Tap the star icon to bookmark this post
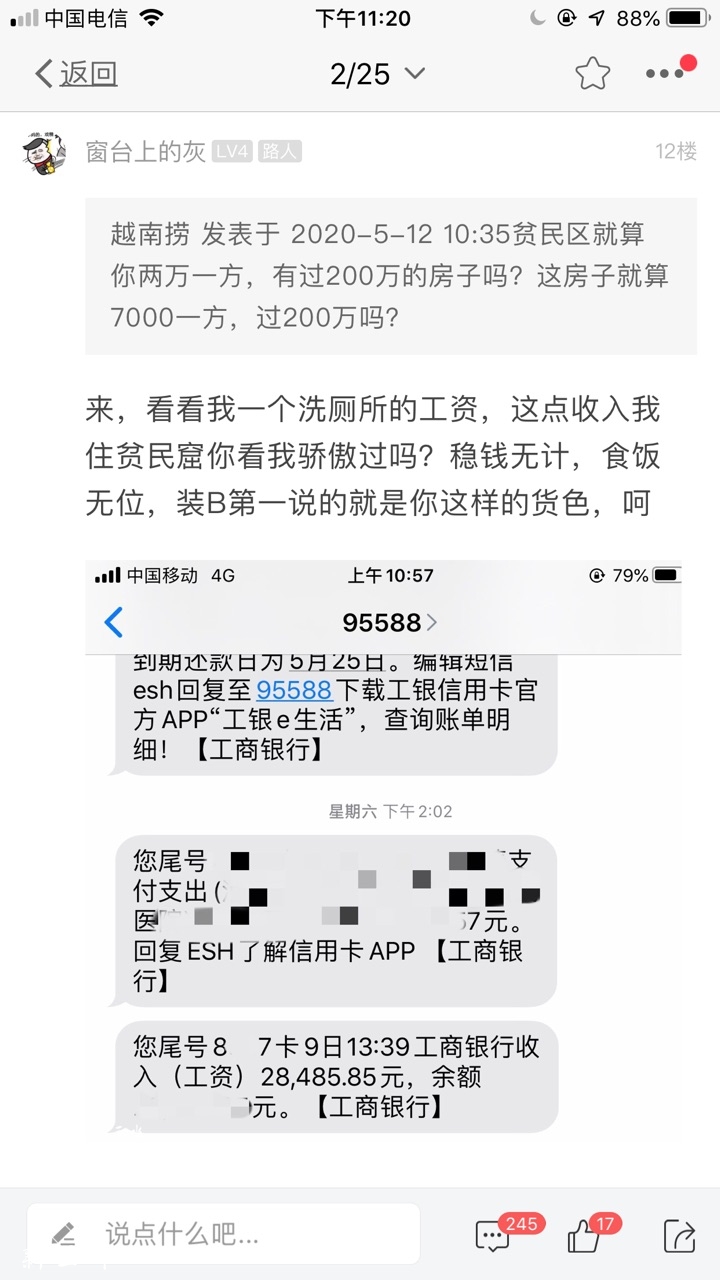Viewport: 720px width, 1280px height. pyautogui.click(x=592, y=73)
